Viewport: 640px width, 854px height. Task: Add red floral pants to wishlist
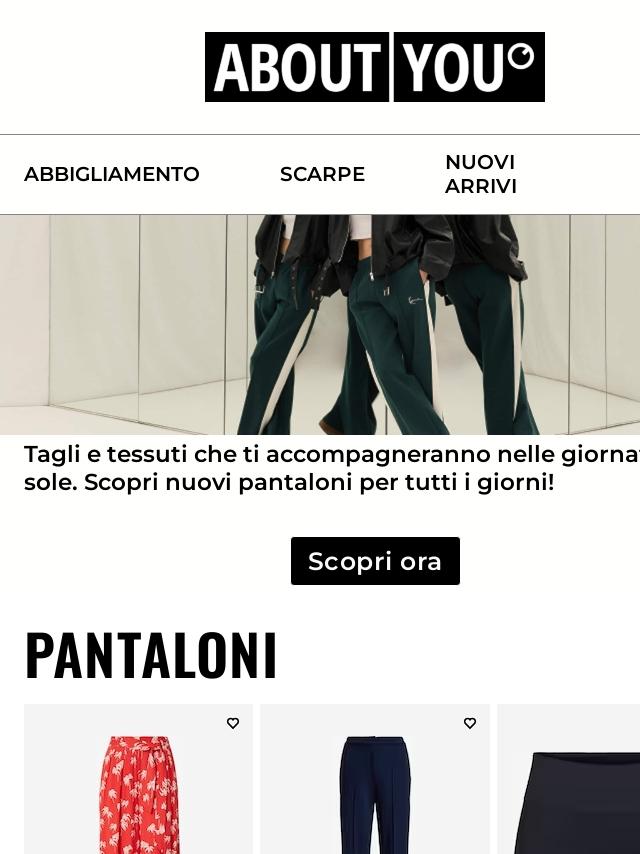click(233, 723)
